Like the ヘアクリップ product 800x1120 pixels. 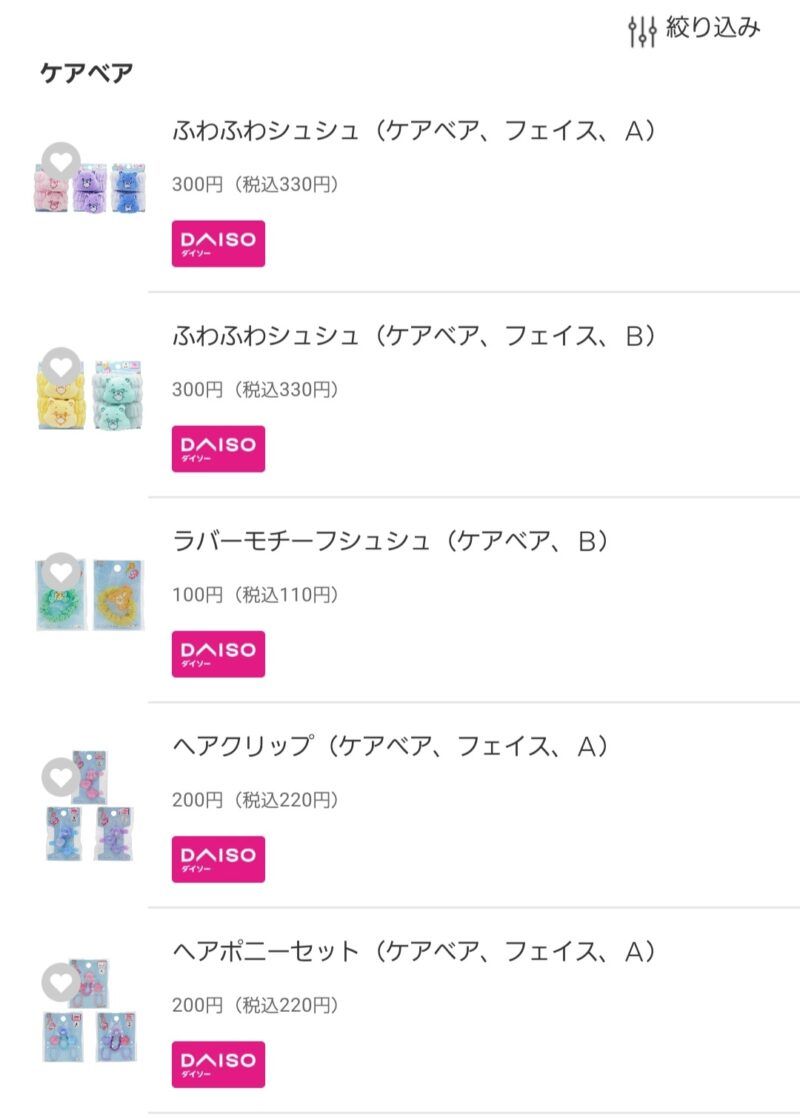tap(61, 777)
